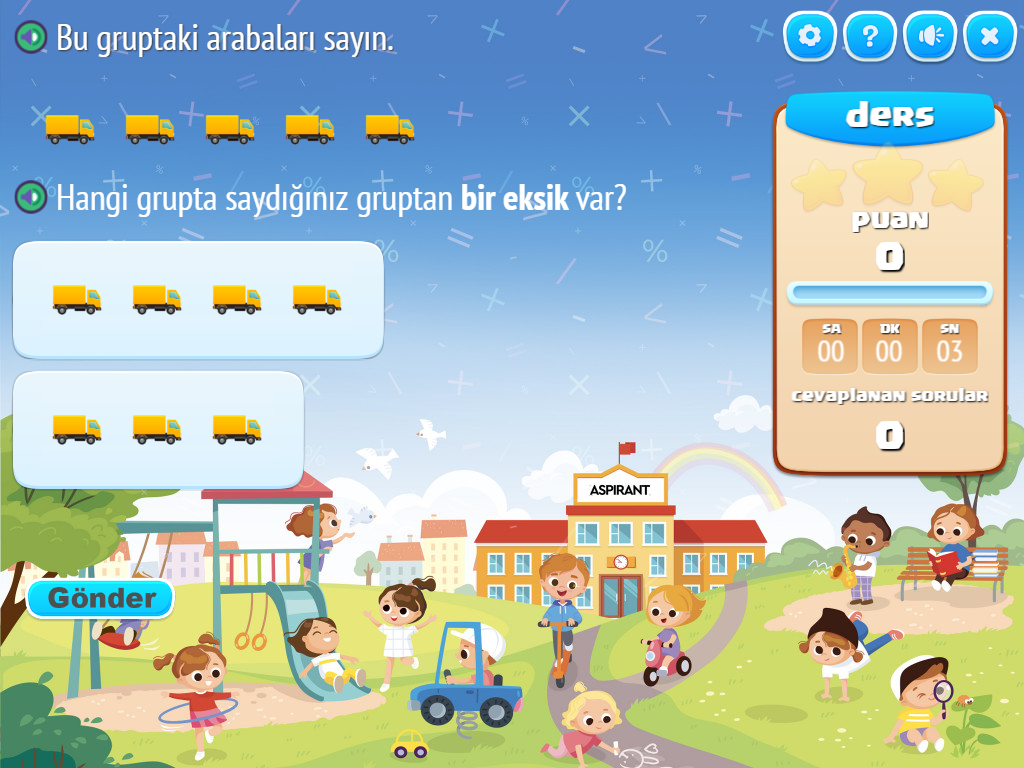The width and height of the screenshot is (1024, 768).
Task: Play audio for the count cars instruction
Action: pos(31,38)
